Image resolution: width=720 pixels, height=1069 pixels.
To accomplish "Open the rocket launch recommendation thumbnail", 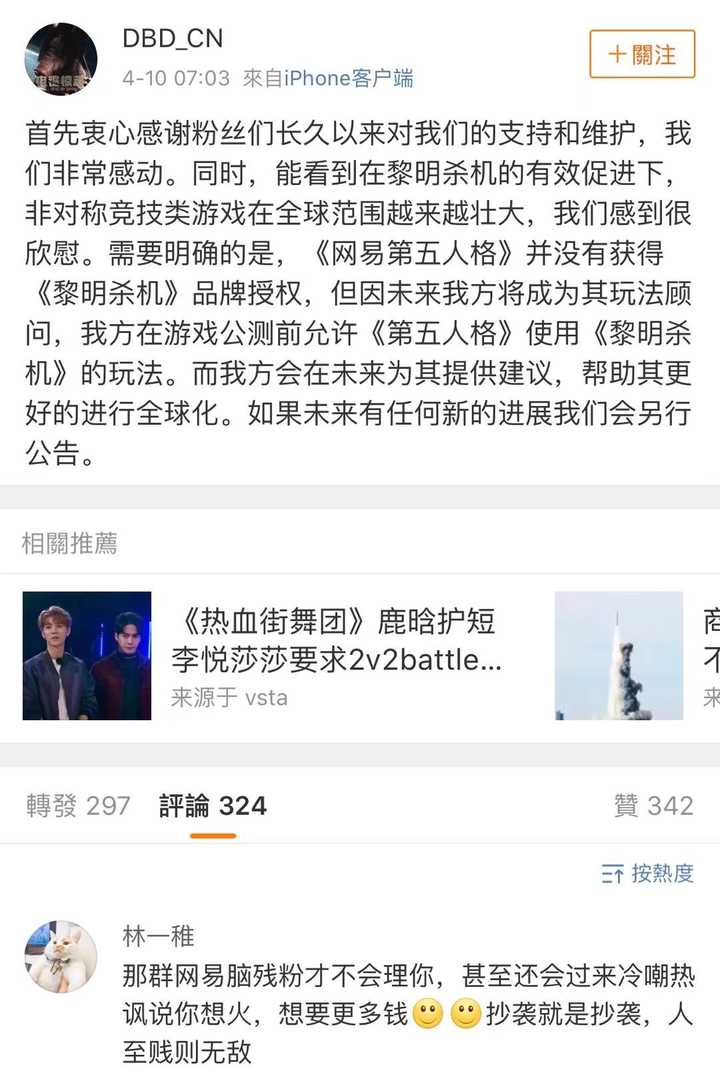I will [x=619, y=656].
